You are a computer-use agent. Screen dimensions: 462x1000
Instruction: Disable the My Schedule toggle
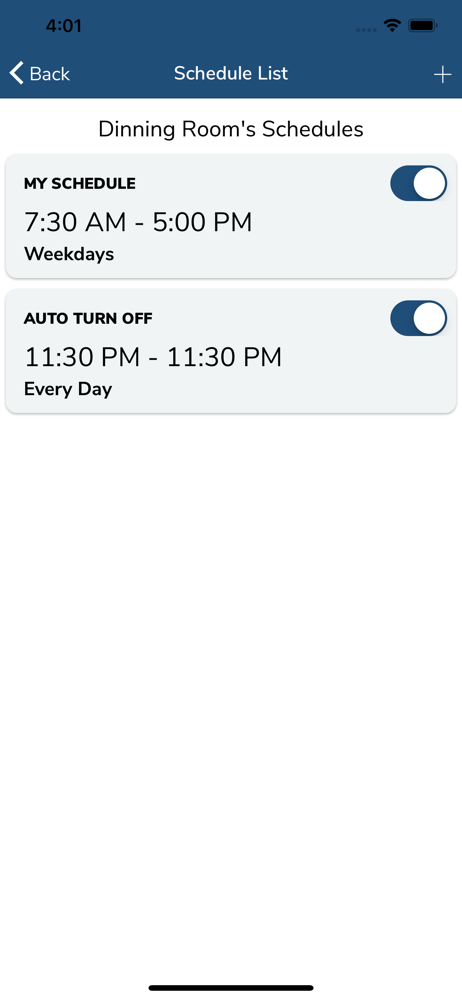pos(419,184)
